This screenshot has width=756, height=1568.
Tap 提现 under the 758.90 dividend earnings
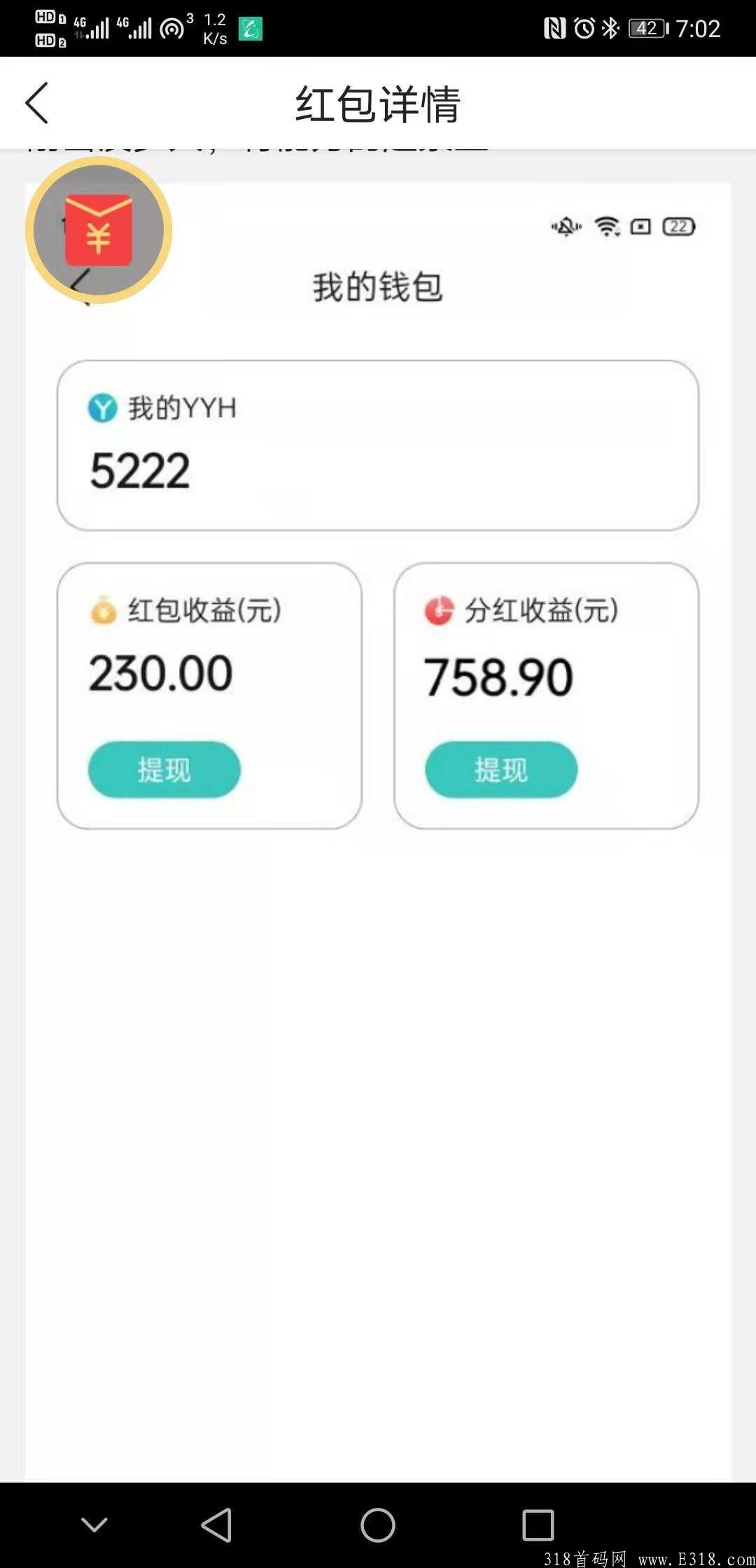(500, 769)
